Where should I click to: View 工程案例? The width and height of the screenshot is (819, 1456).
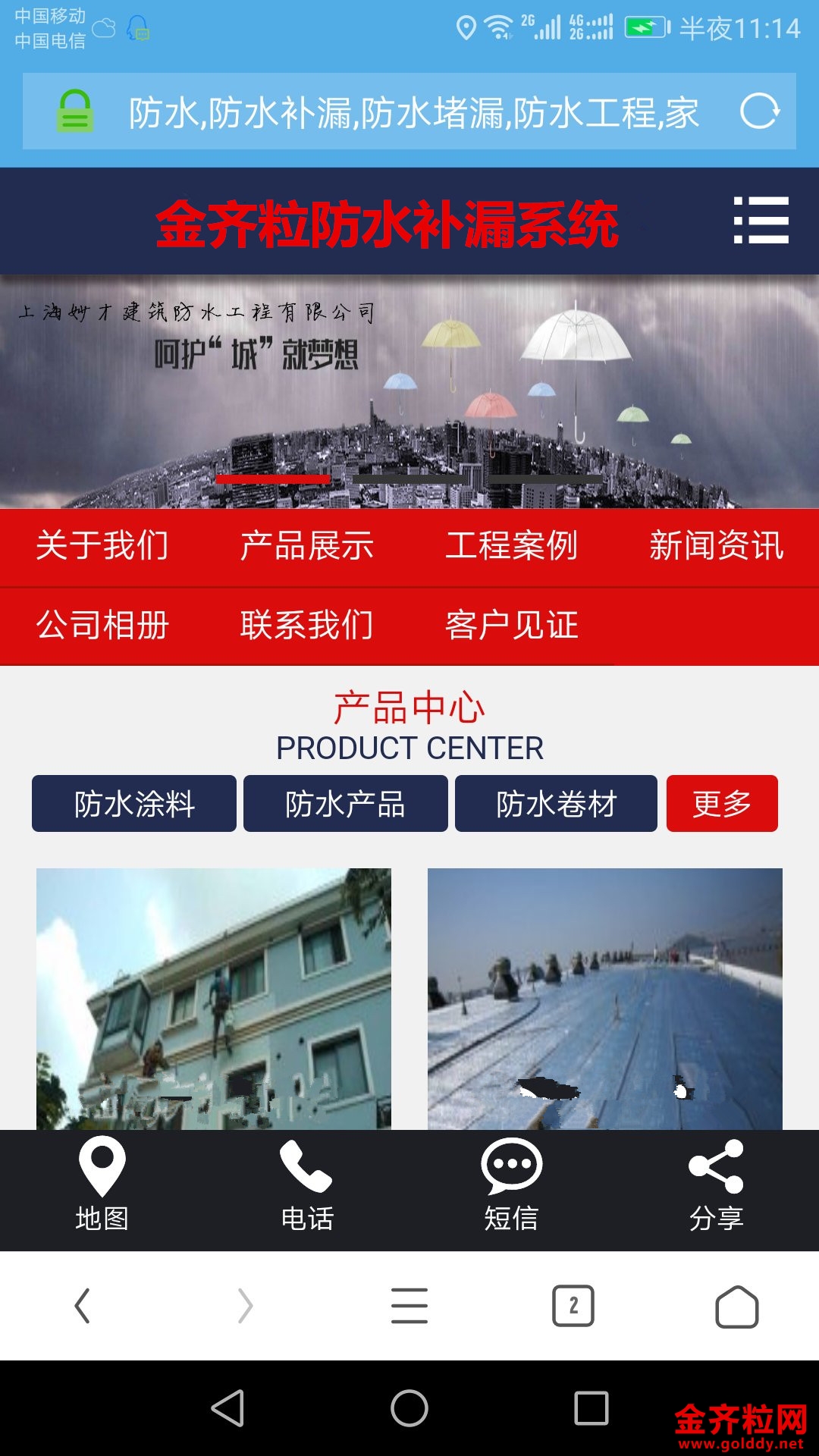512,546
